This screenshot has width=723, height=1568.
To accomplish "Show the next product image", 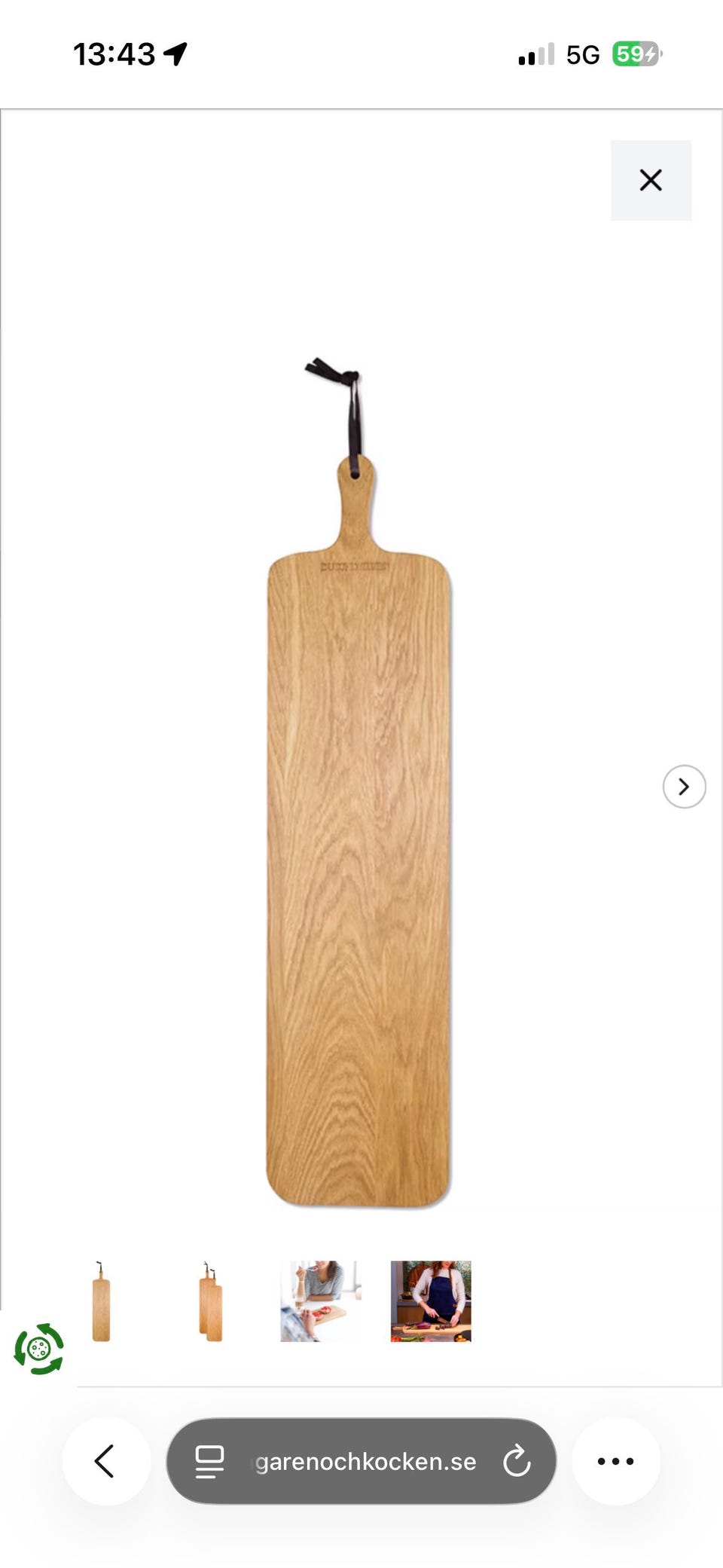I will click(x=684, y=787).
